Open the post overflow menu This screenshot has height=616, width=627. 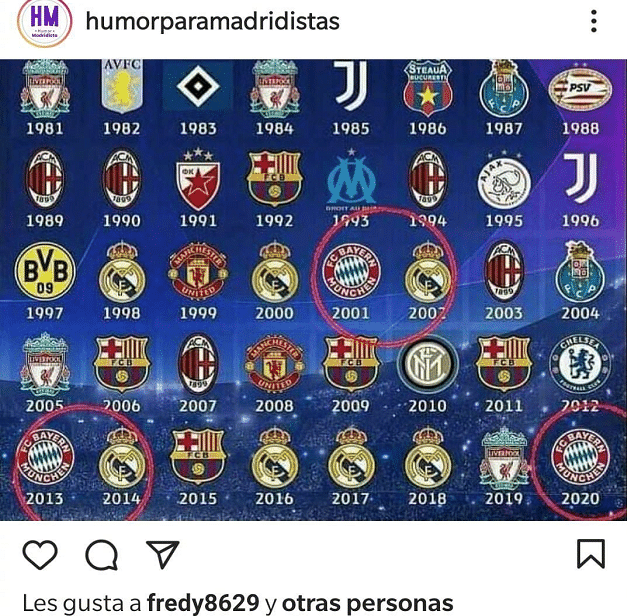pos(594,21)
